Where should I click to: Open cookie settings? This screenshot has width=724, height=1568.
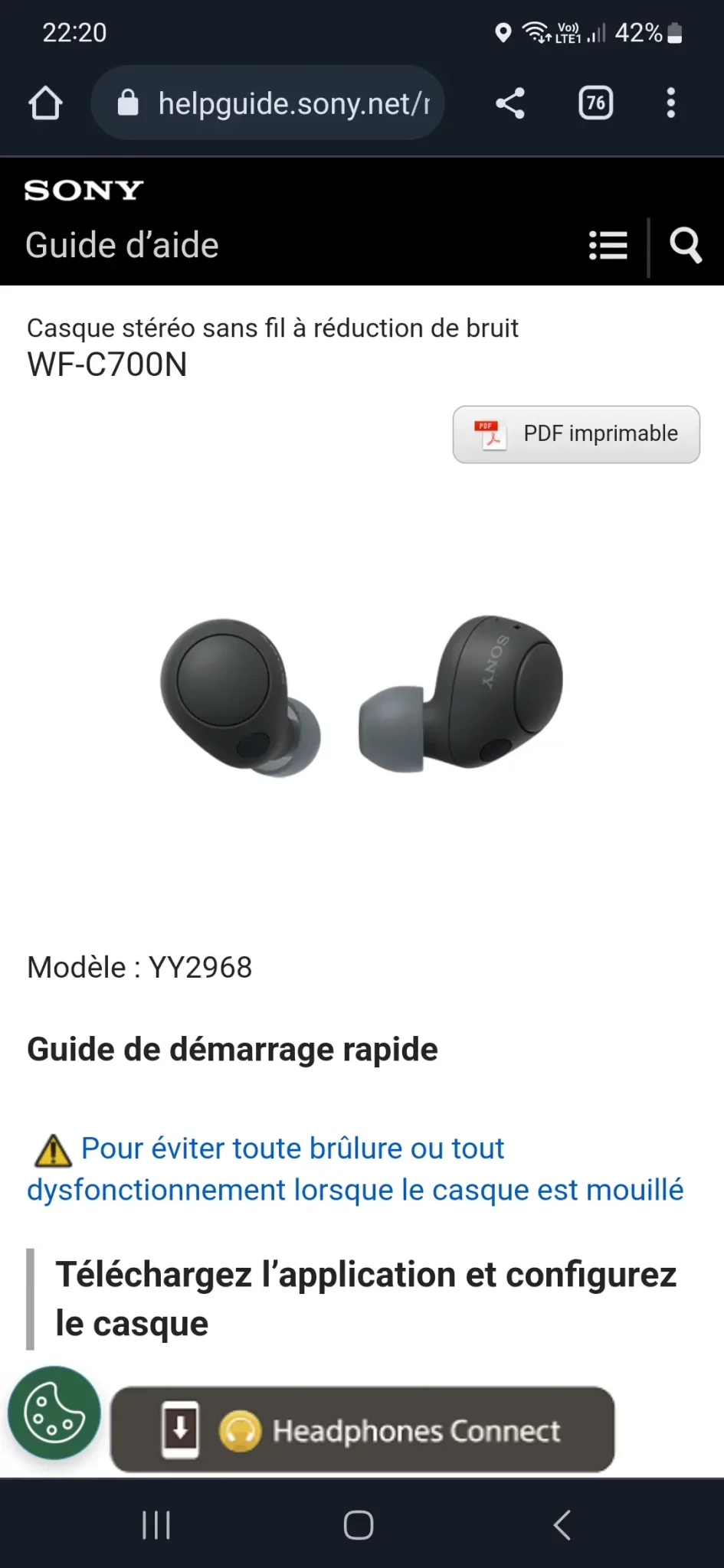pos(54,1413)
